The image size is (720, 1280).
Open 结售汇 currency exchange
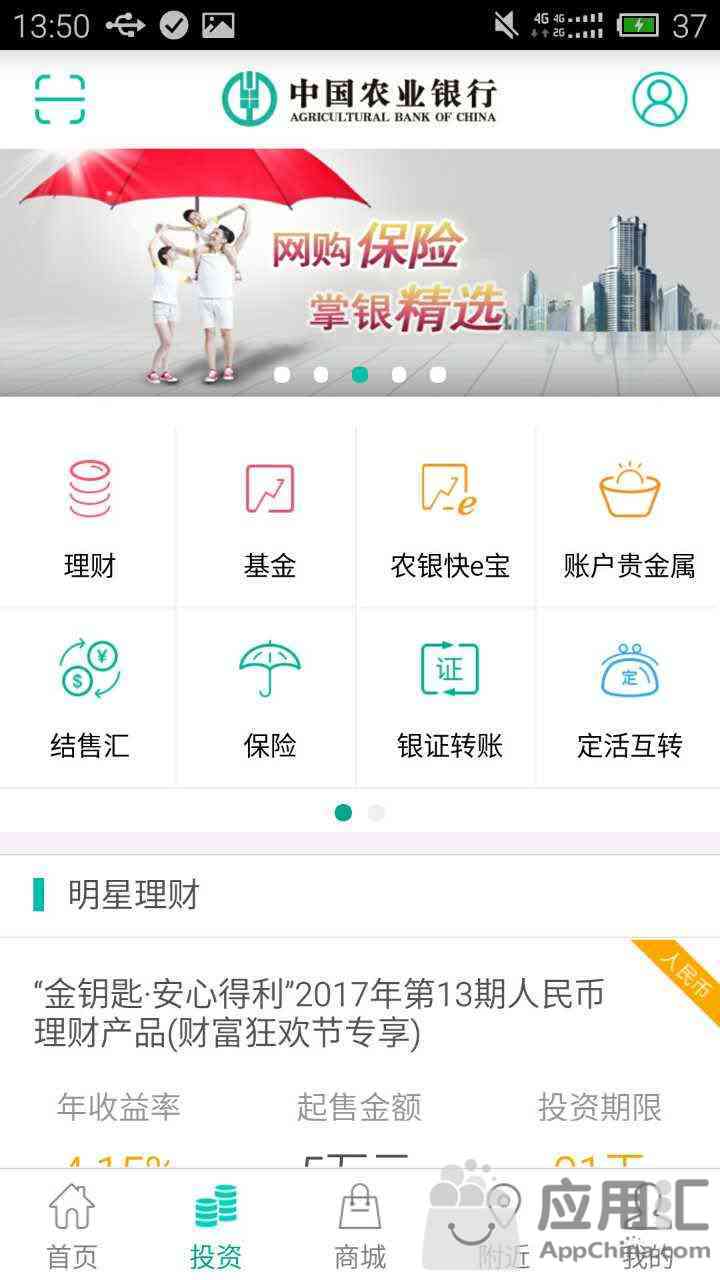coord(90,698)
